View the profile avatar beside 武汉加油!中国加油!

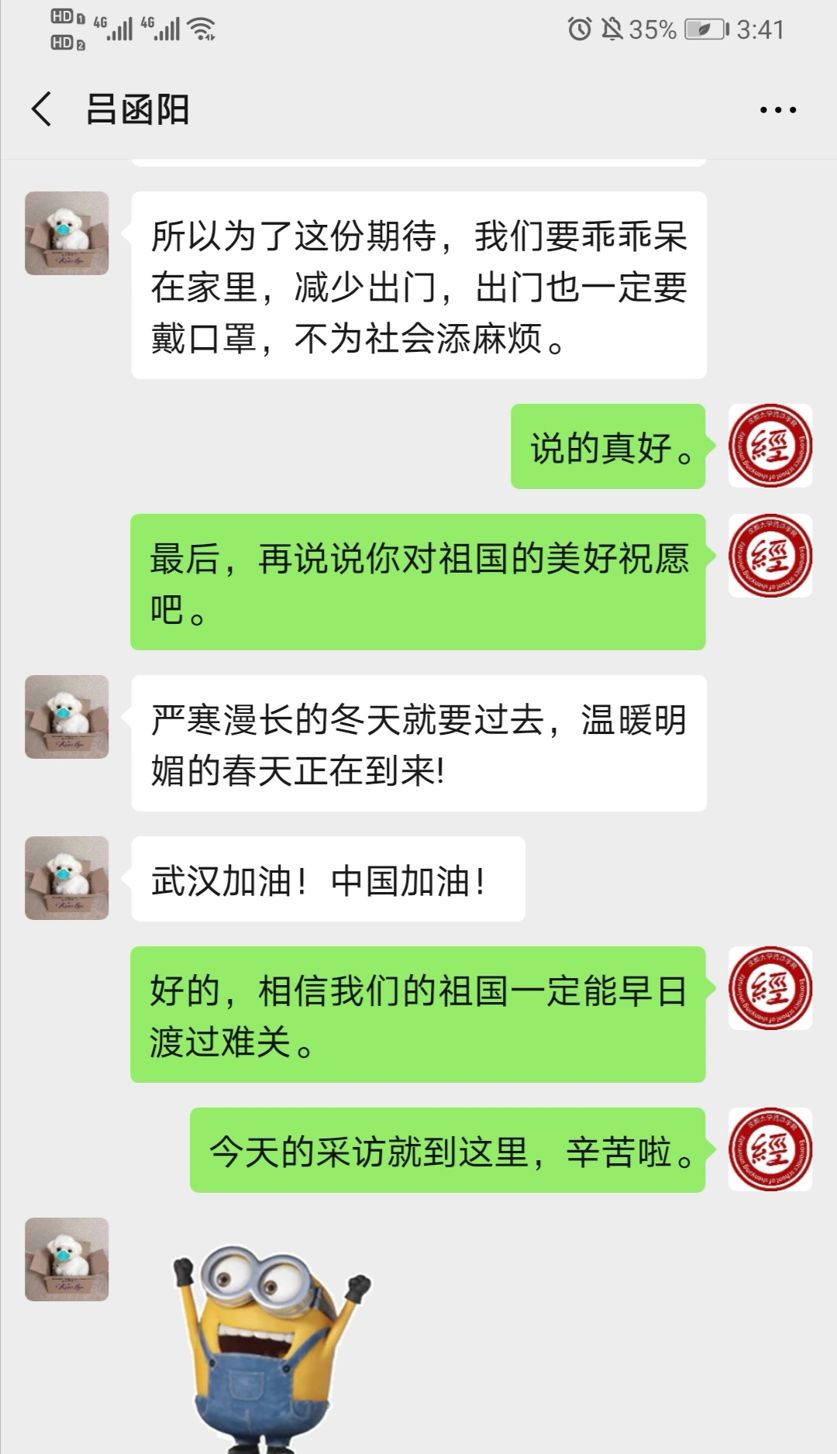point(67,878)
